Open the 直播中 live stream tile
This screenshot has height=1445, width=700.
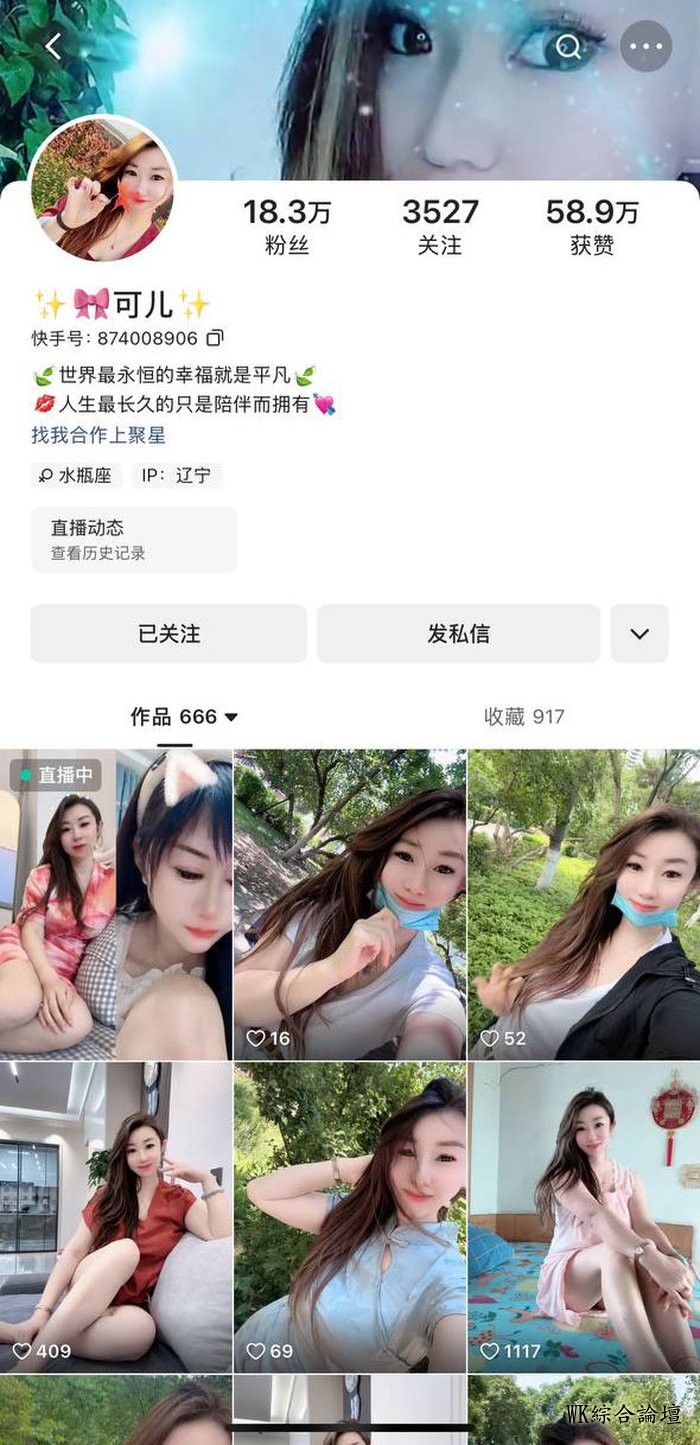[116, 904]
